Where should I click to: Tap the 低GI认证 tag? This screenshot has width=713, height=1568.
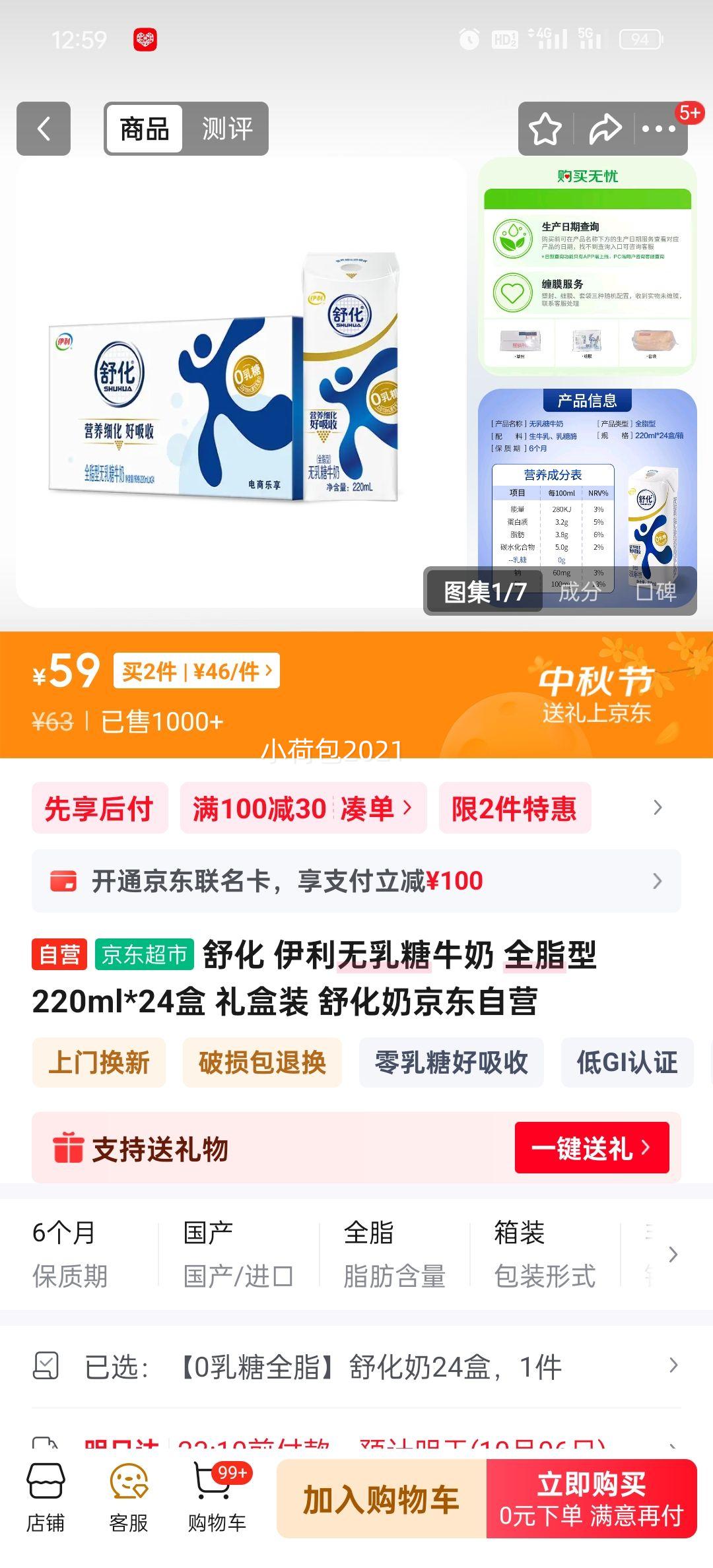point(627,1062)
